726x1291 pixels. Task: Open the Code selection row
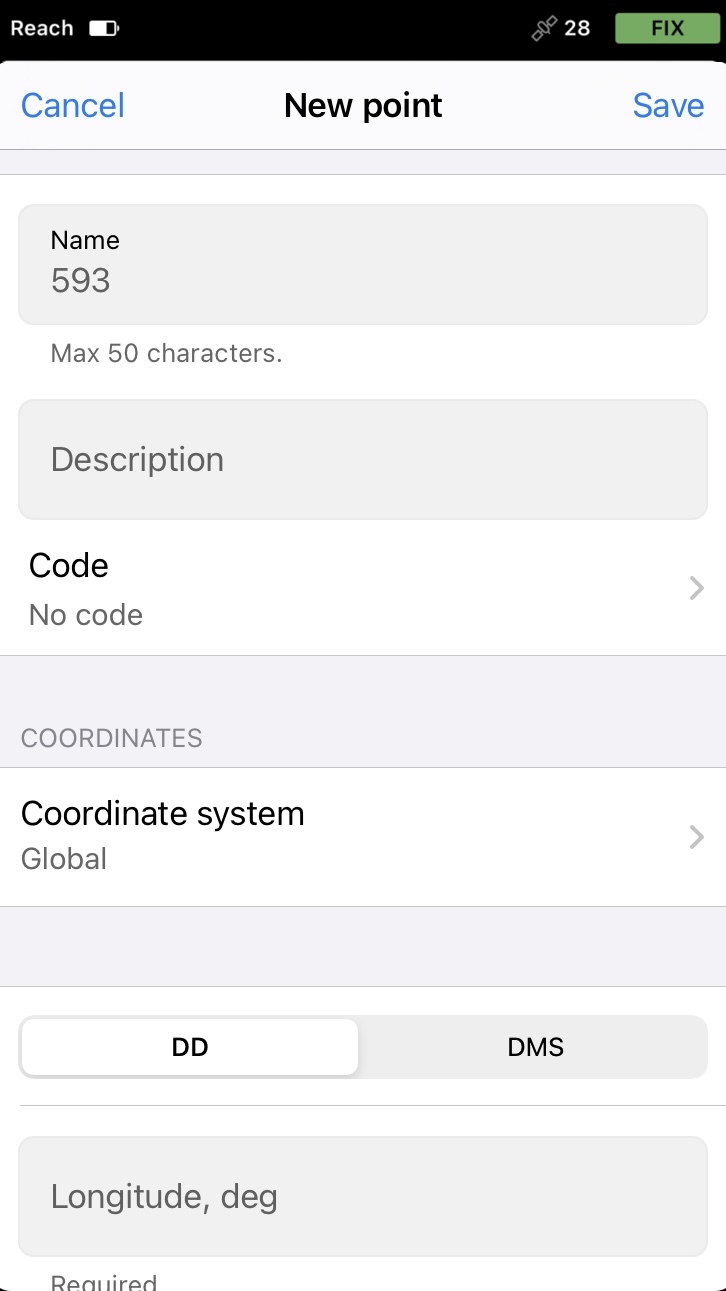click(x=363, y=588)
